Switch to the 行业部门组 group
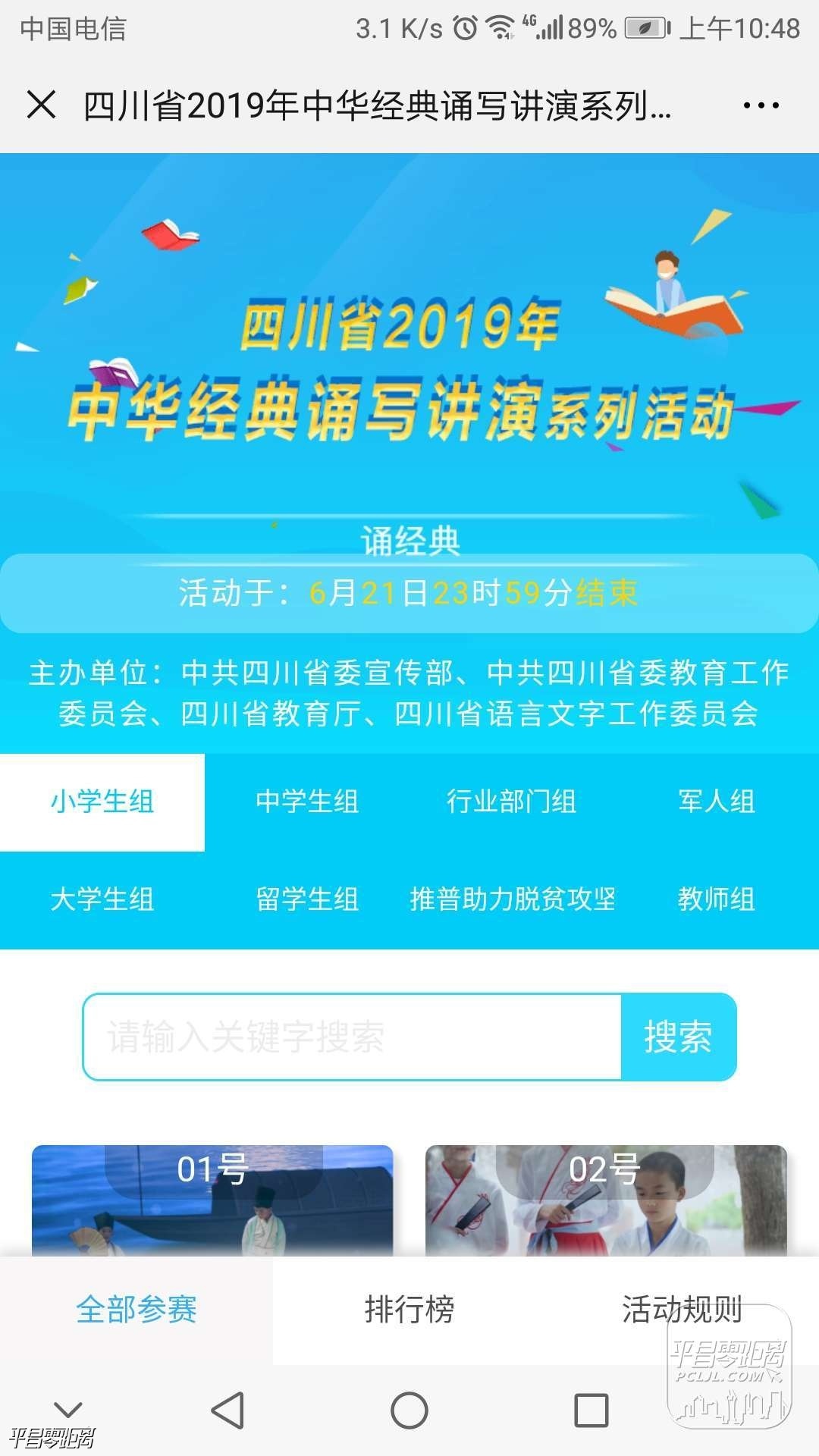This screenshot has height=1456, width=819. [512, 802]
